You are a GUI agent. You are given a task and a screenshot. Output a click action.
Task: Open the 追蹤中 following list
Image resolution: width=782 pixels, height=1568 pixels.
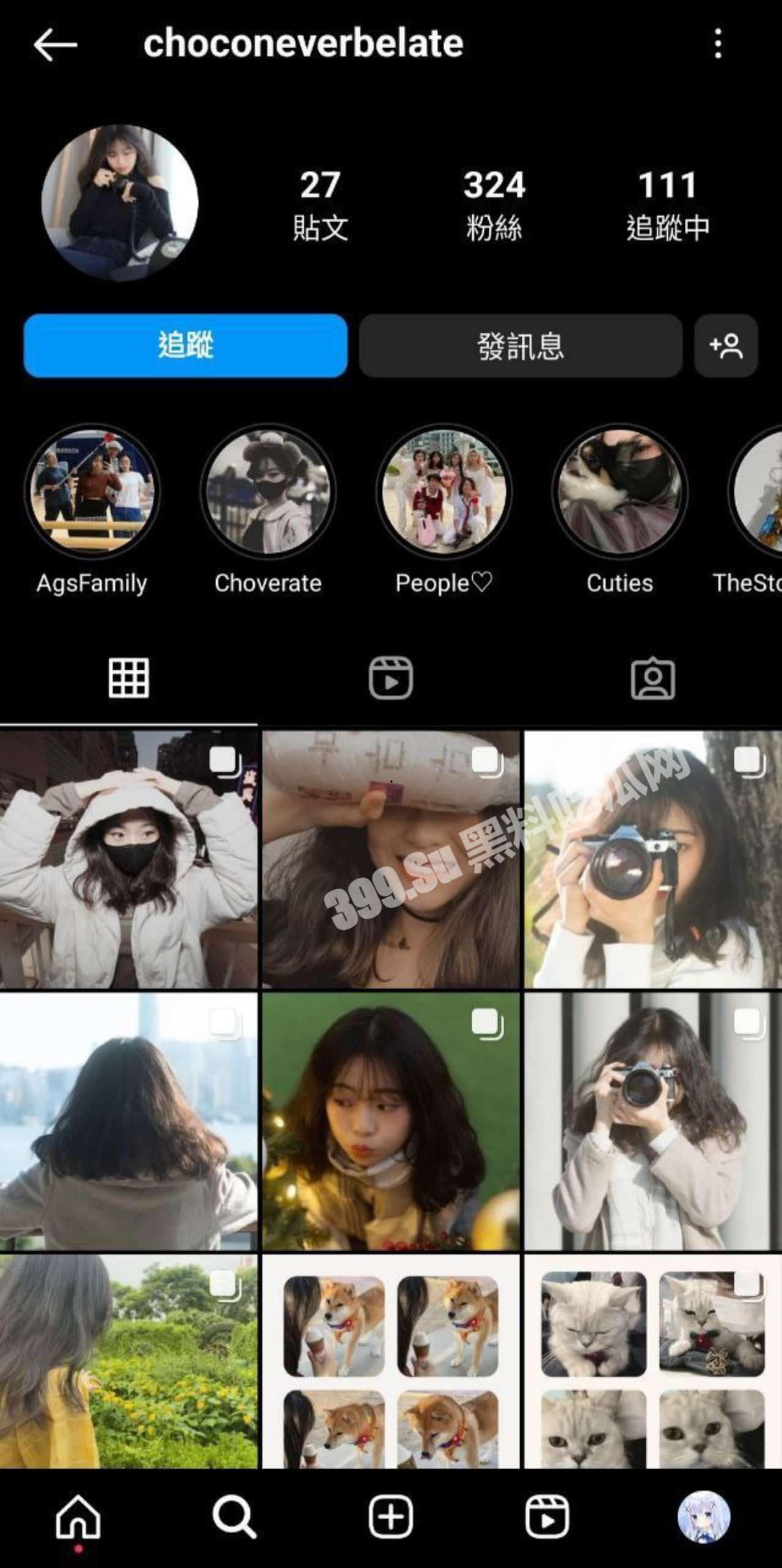[x=667, y=205]
